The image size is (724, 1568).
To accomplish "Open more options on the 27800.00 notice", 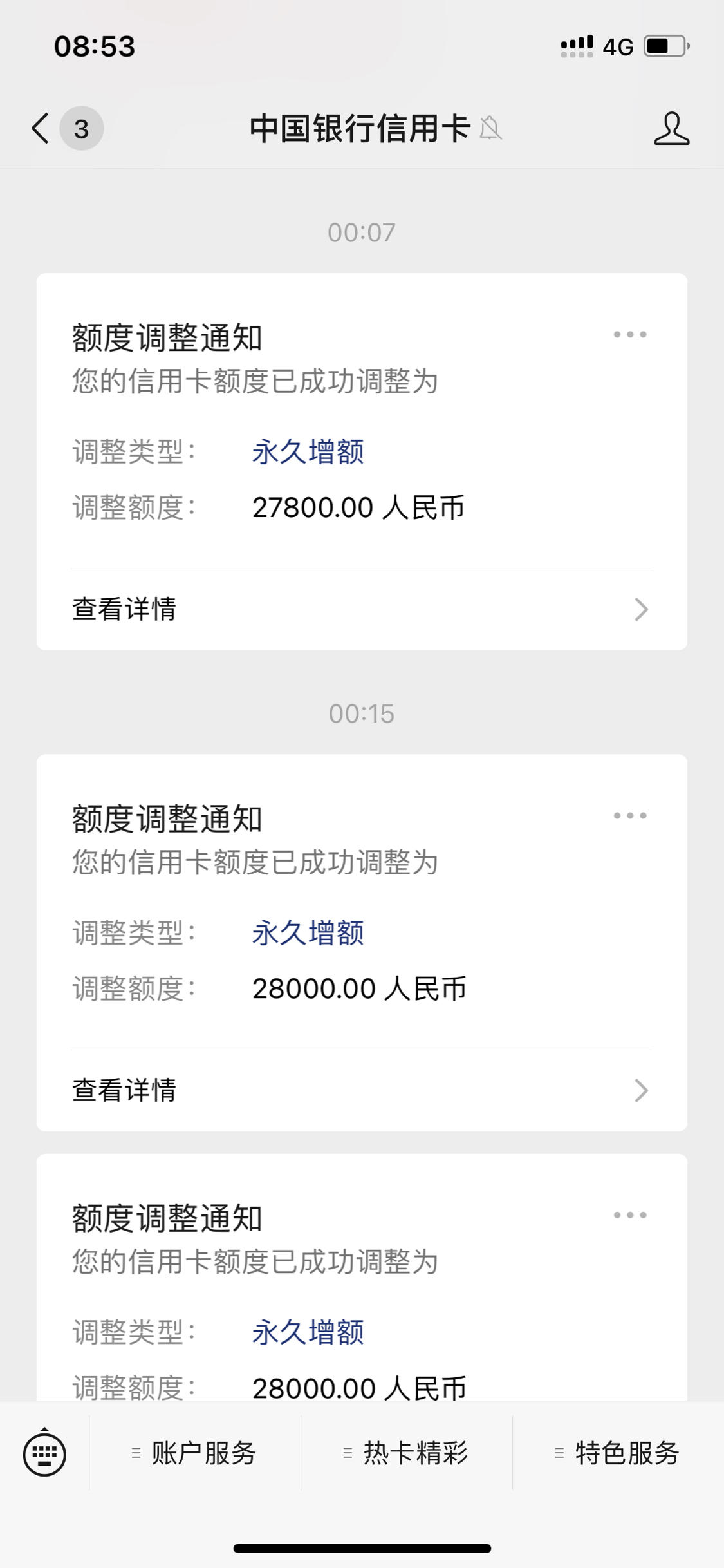I will [x=629, y=334].
